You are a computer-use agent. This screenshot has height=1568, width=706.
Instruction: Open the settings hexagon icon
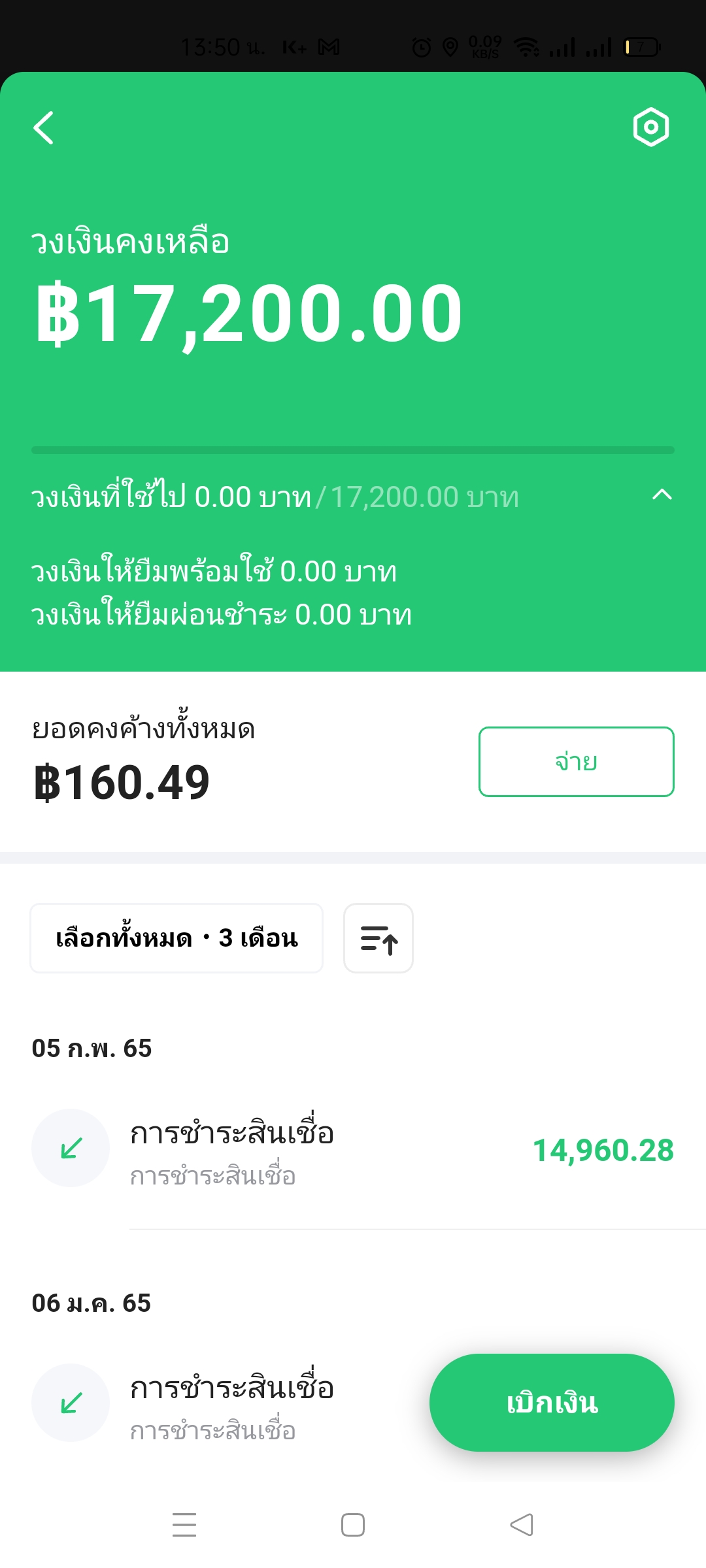(651, 127)
